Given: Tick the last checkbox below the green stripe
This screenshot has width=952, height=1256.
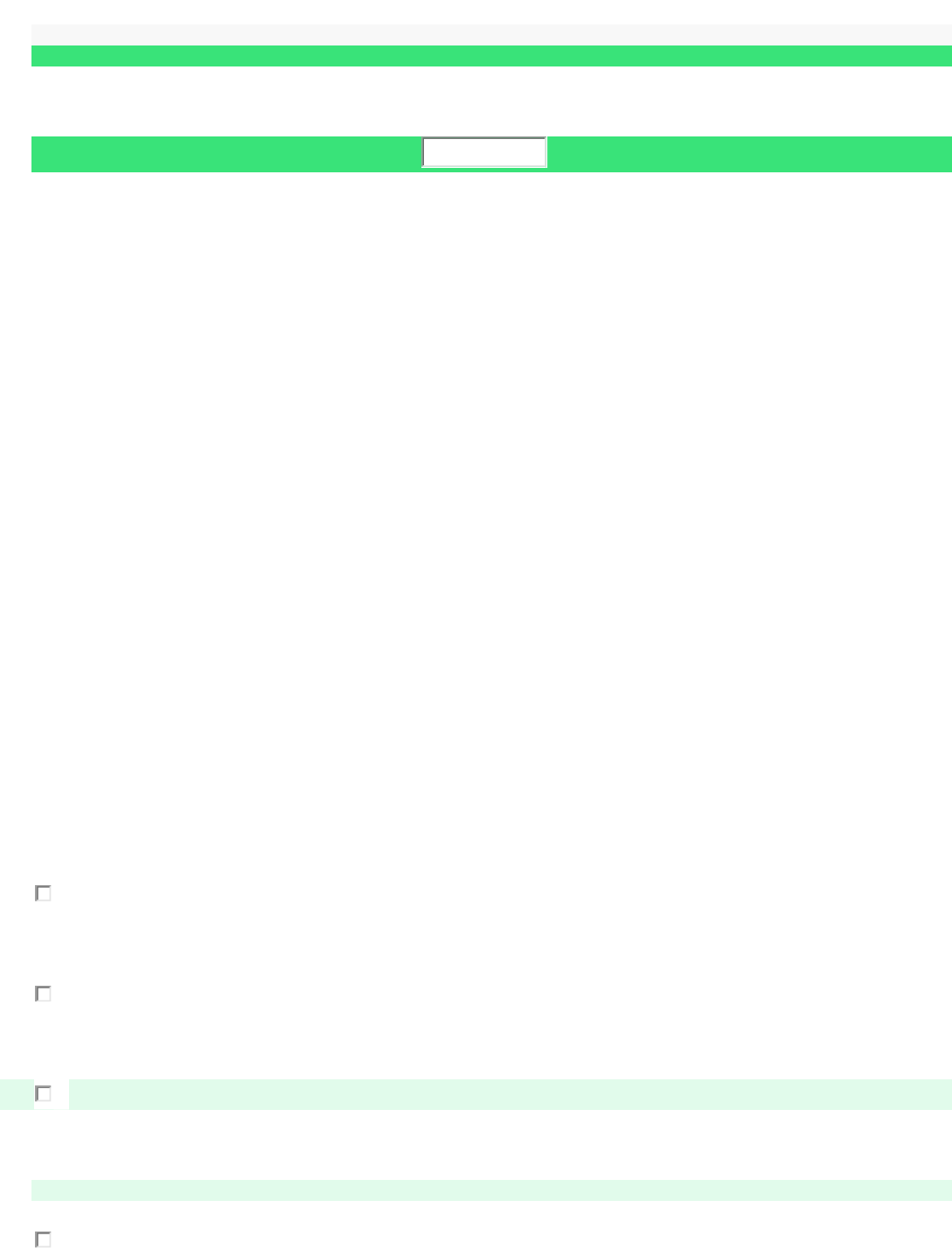Looking at the screenshot, I should (43, 1239).
